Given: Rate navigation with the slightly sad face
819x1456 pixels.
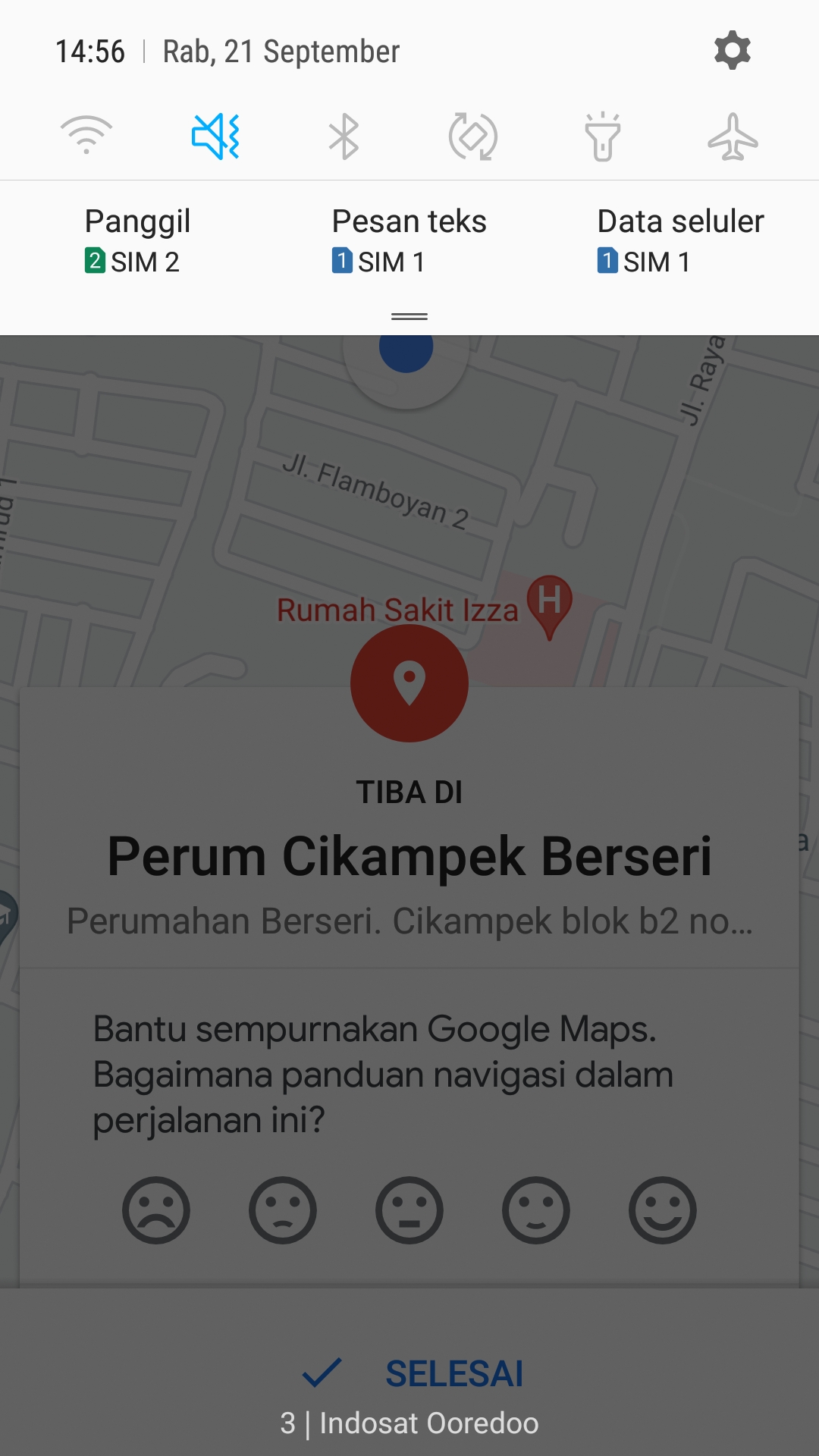Looking at the screenshot, I should coord(283,1210).
